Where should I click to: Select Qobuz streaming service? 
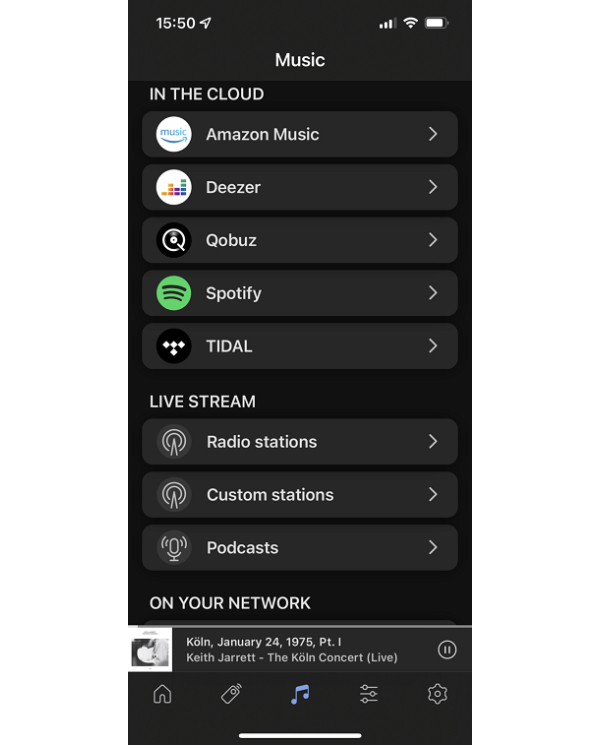(x=300, y=240)
